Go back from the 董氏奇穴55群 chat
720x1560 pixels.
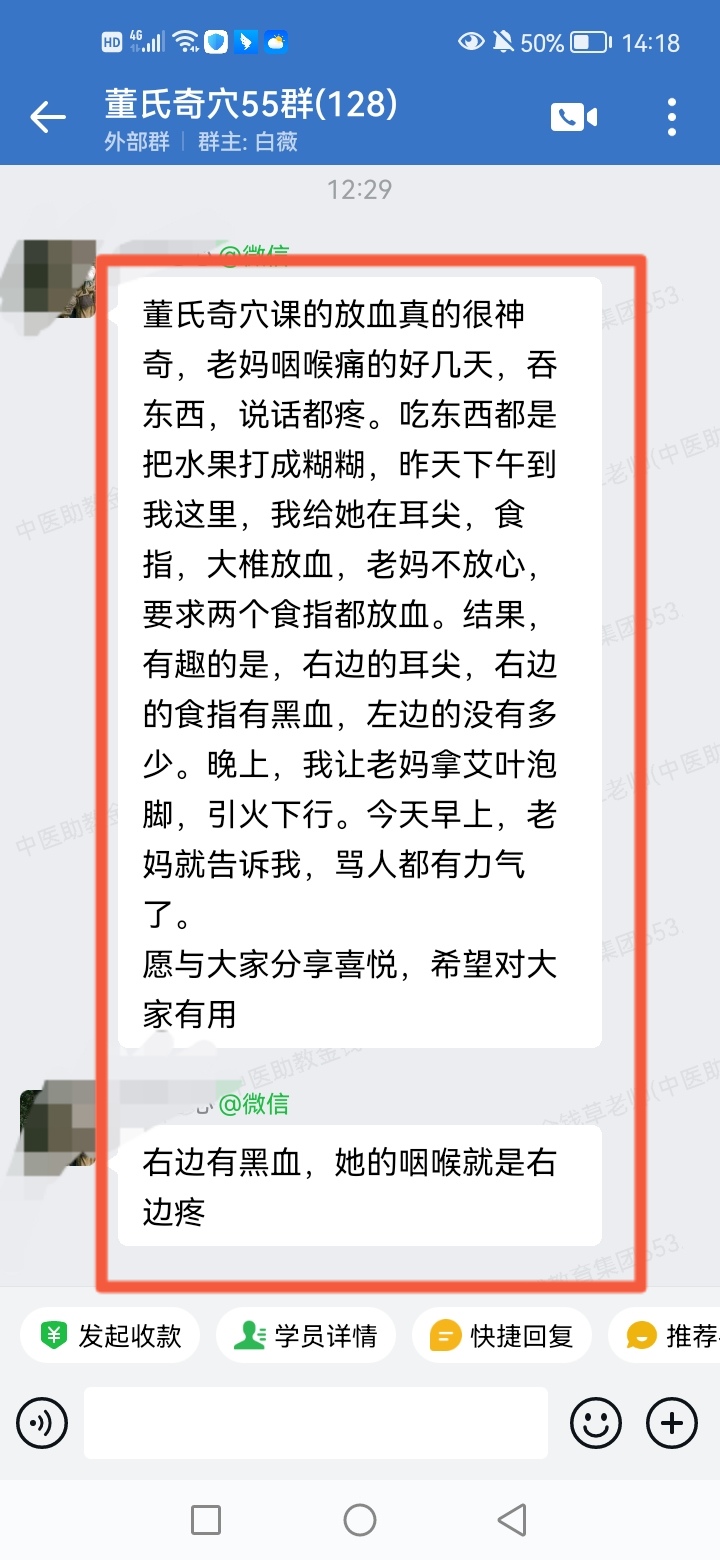pyautogui.click(x=47, y=118)
